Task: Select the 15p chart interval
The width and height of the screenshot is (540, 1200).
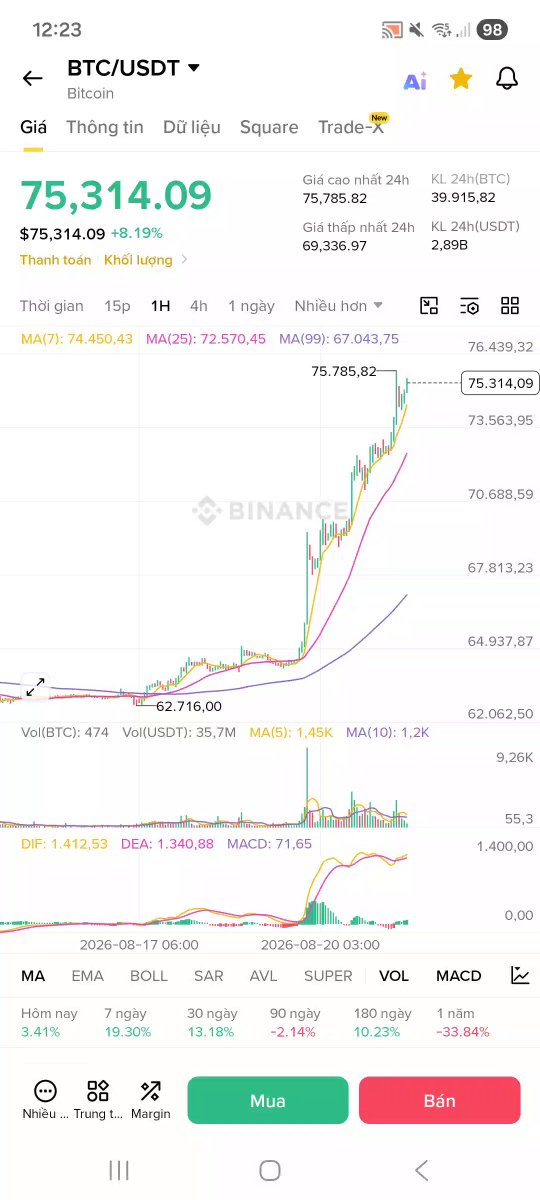Action: pos(117,306)
